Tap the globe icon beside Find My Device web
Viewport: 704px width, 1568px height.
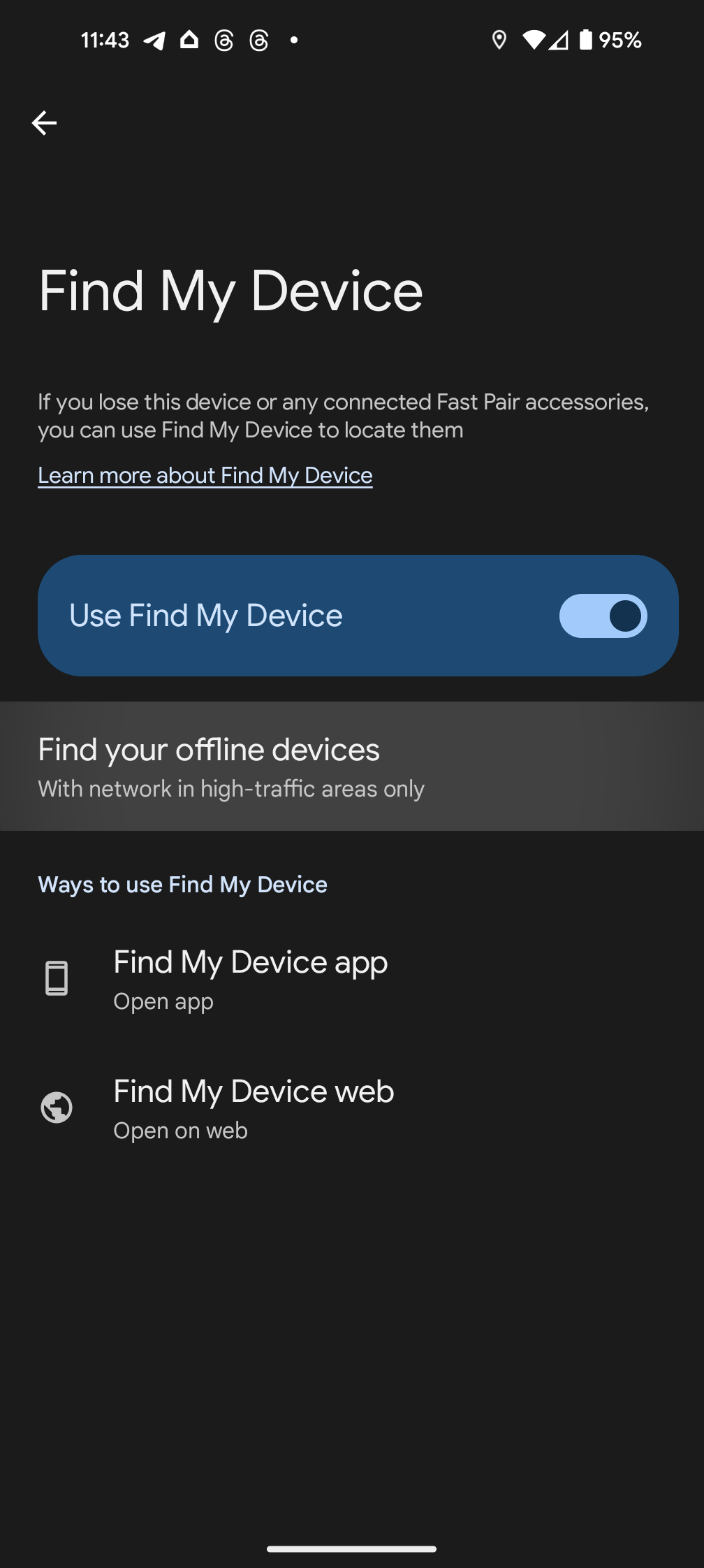tap(57, 1108)
